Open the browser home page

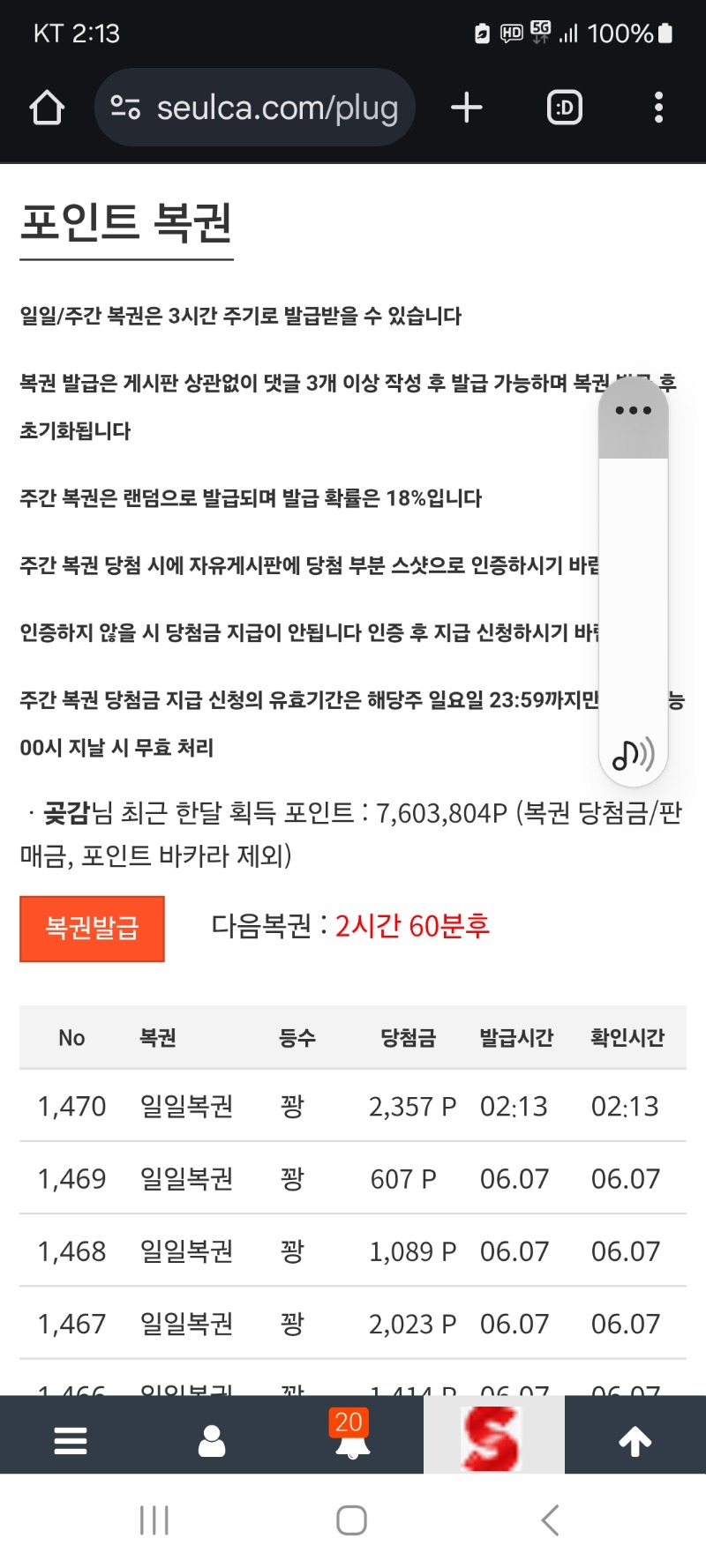click(x=47, y=108)
